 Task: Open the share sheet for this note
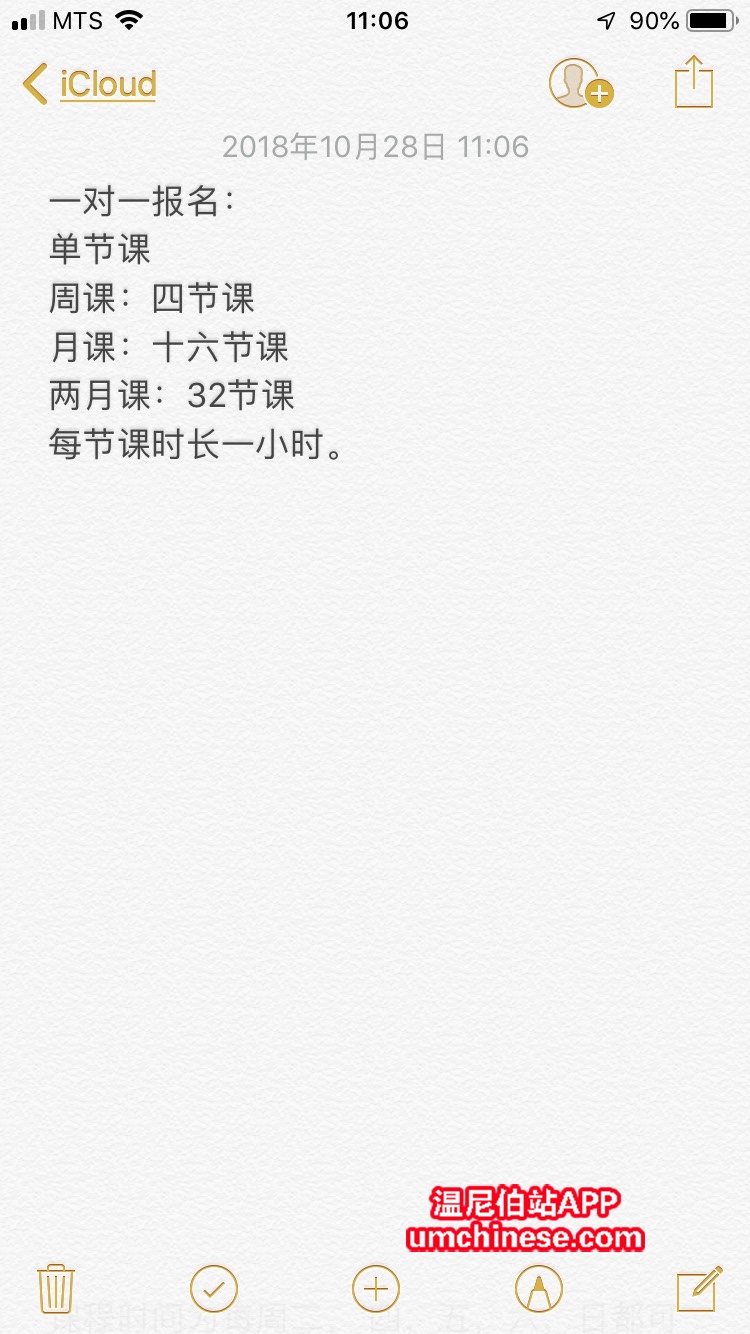(x=694, y=81)
